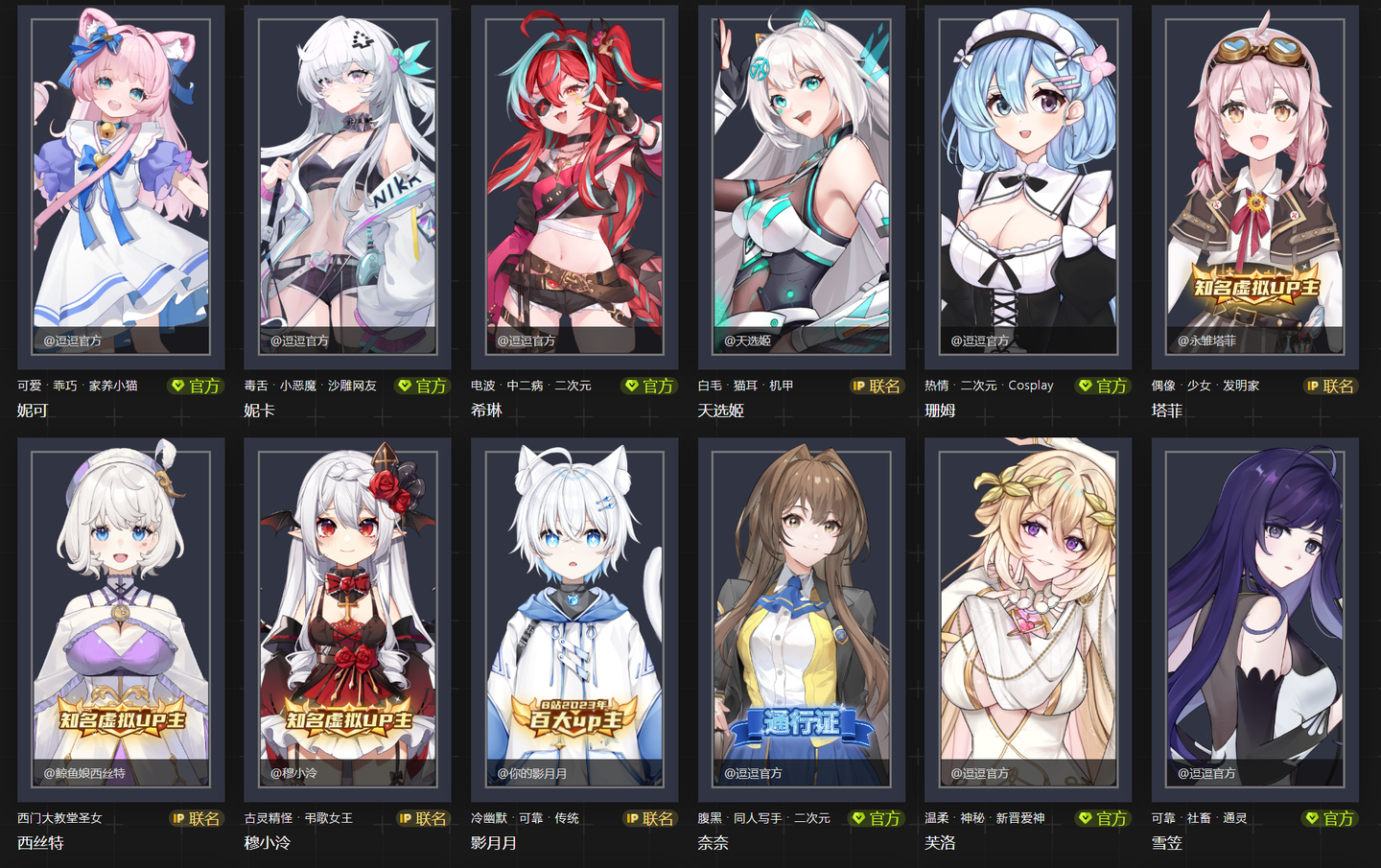1381x868 pixels.
Task: Select the 塔菲 character card
Action: point(1254,187)
